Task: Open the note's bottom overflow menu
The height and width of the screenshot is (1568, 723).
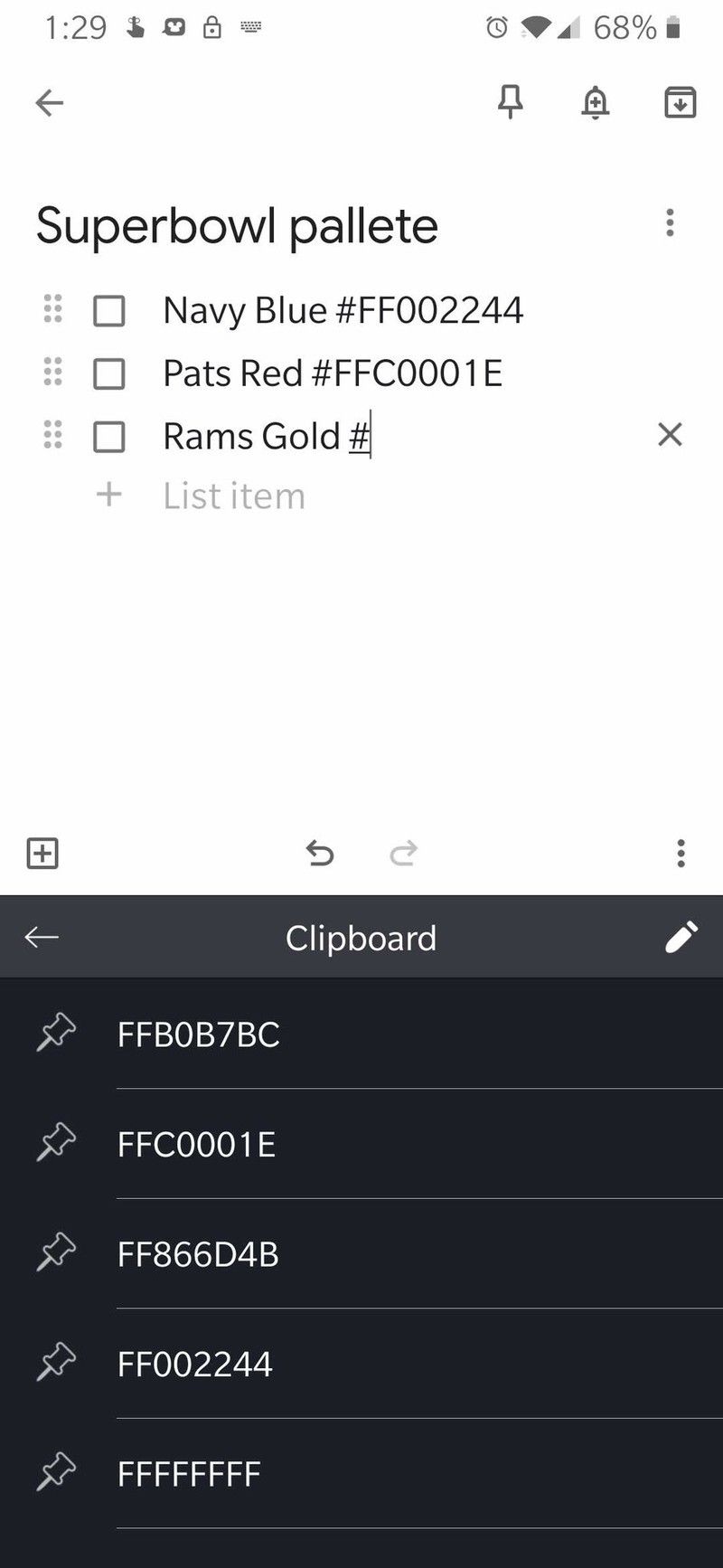Action: click(681, 853)
